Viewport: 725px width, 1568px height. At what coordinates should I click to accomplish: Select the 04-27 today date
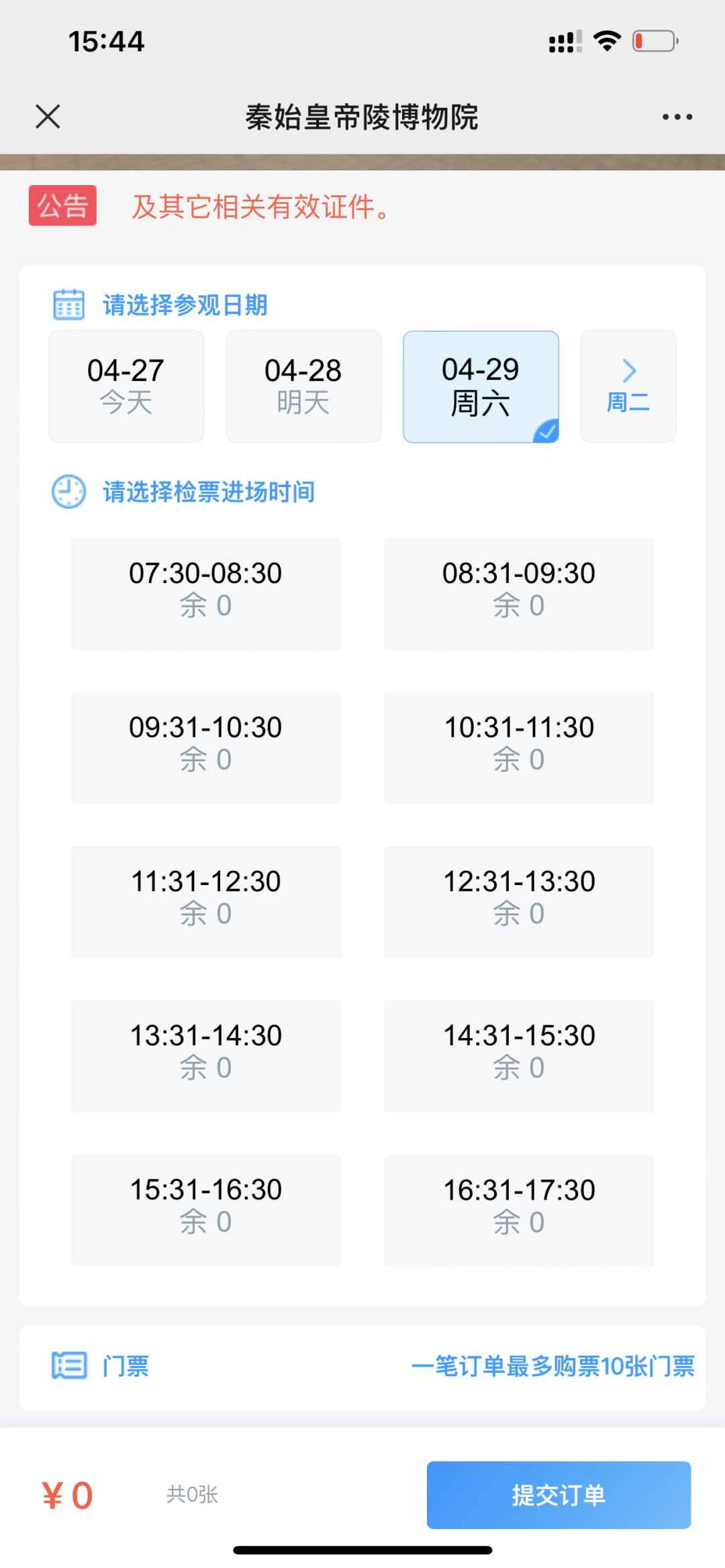coord(126,386)
